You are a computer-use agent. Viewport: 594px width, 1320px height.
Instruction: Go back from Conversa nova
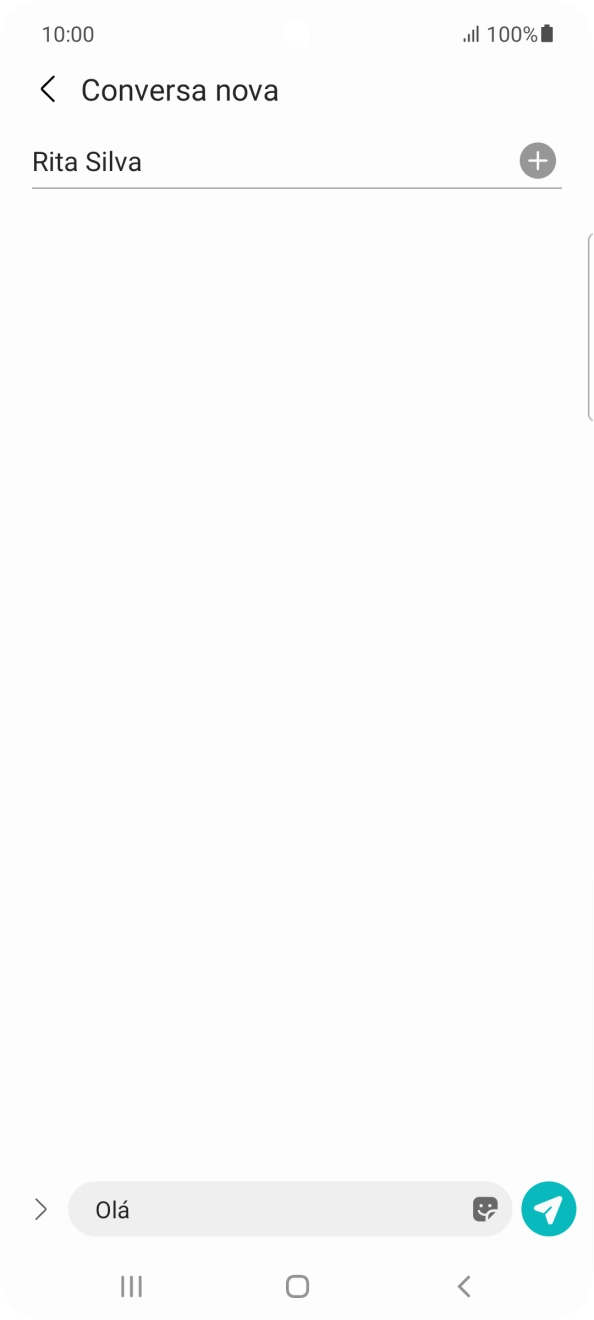47,90
